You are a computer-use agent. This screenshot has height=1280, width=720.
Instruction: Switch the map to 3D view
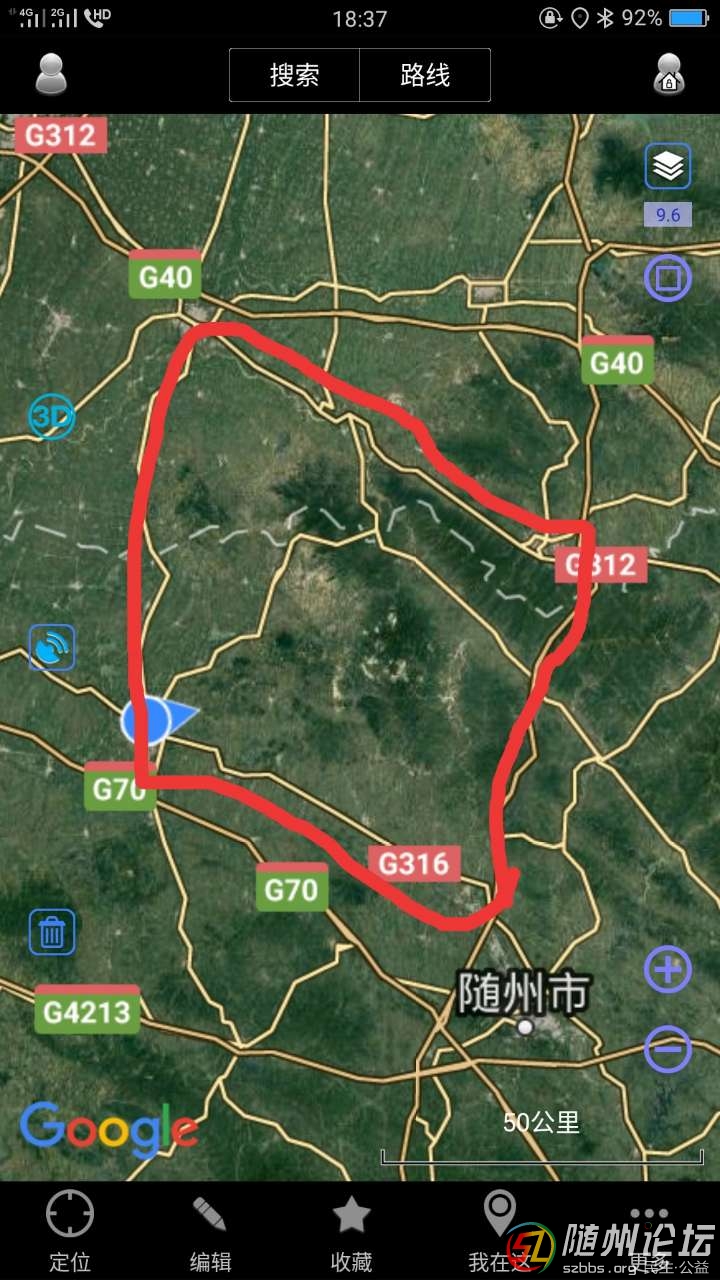coord(51,417)
